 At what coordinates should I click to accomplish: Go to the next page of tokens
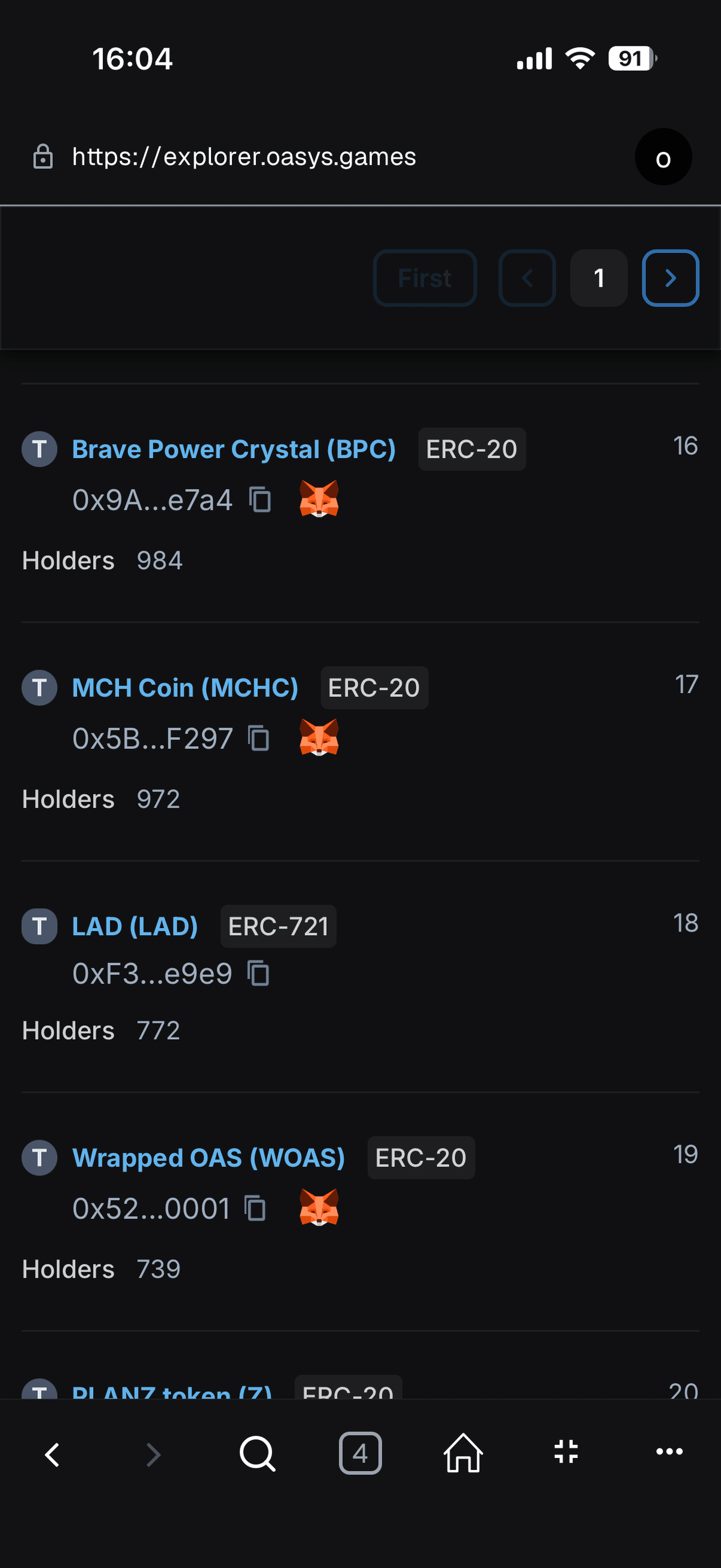click(670, 278)
